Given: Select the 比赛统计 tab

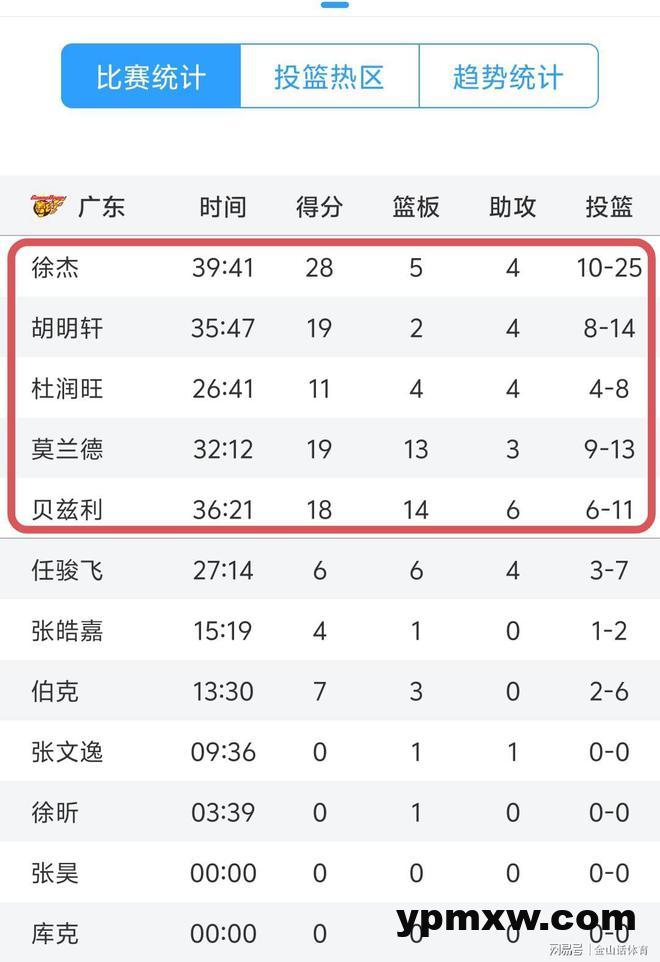Looking at the screenshot, I should click(151, 76).
